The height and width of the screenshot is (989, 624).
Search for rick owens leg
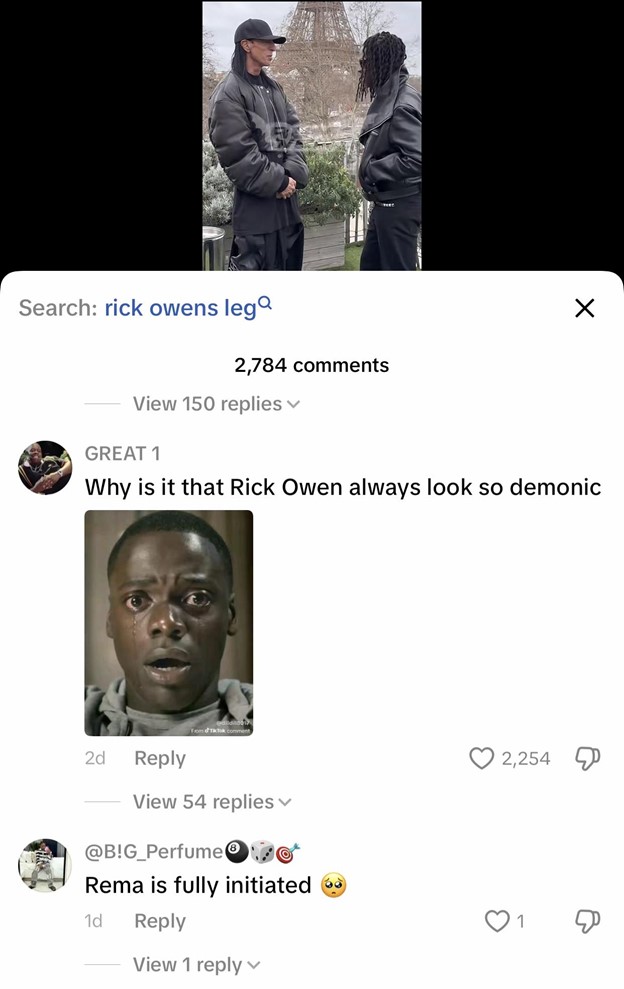point(180,308)
